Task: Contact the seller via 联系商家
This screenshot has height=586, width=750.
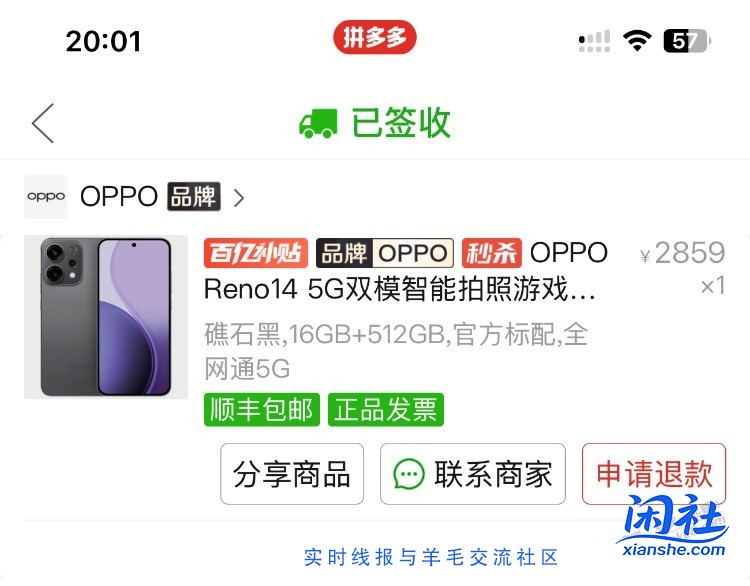Action: pos(473,474)
